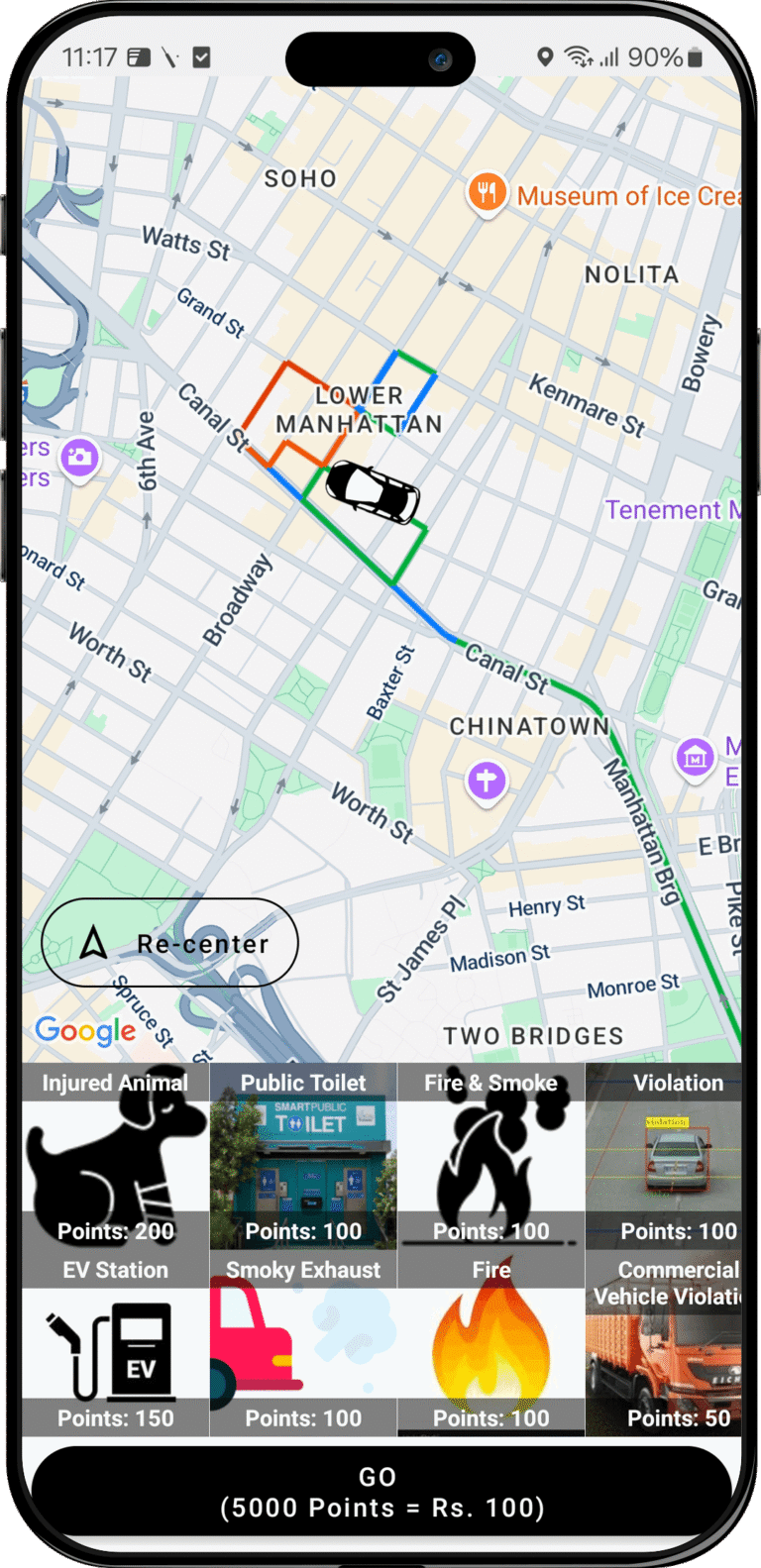Open Museum of Ice Cream map marker
Screen dimensions: 761x1568
click(x=487, y=193)
